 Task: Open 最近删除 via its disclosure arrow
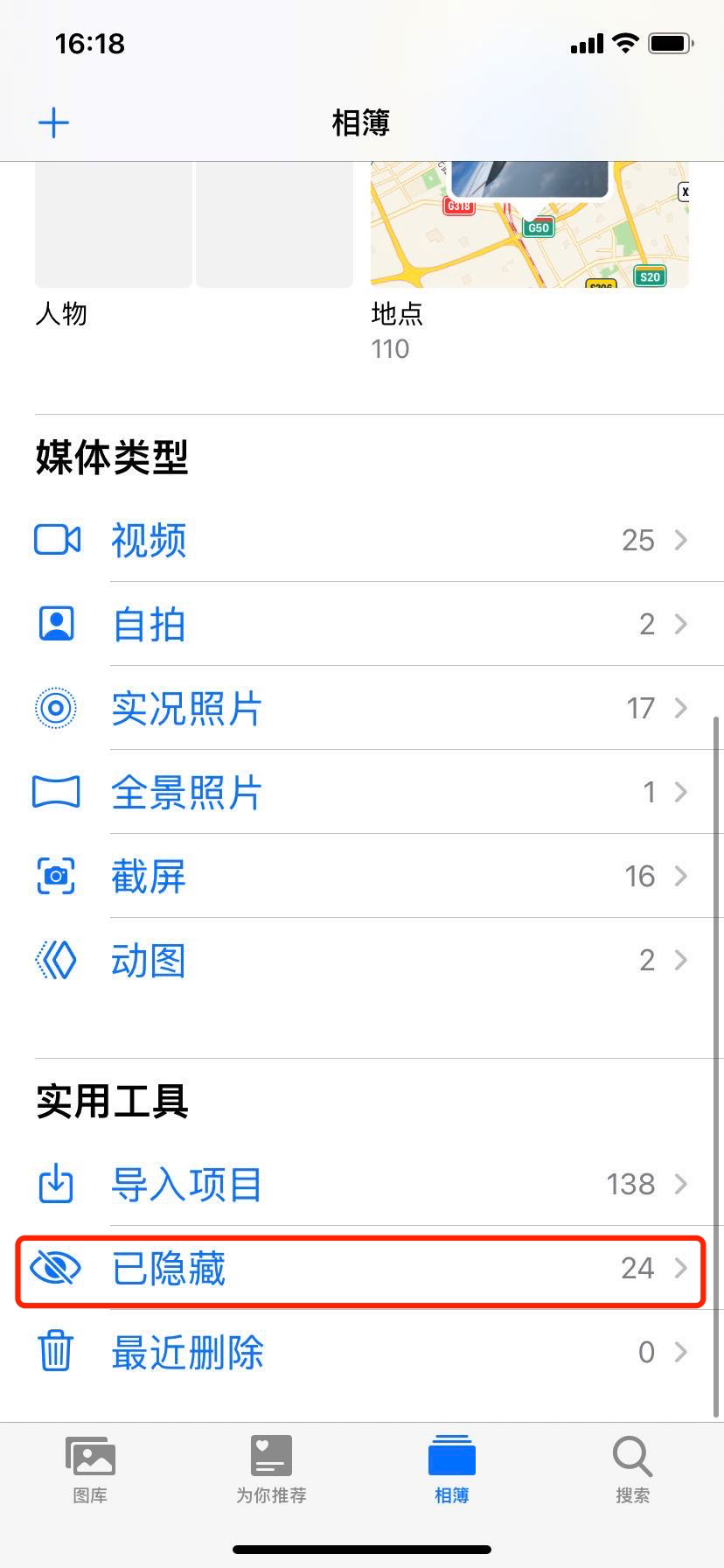click(x=682, y=1352)
